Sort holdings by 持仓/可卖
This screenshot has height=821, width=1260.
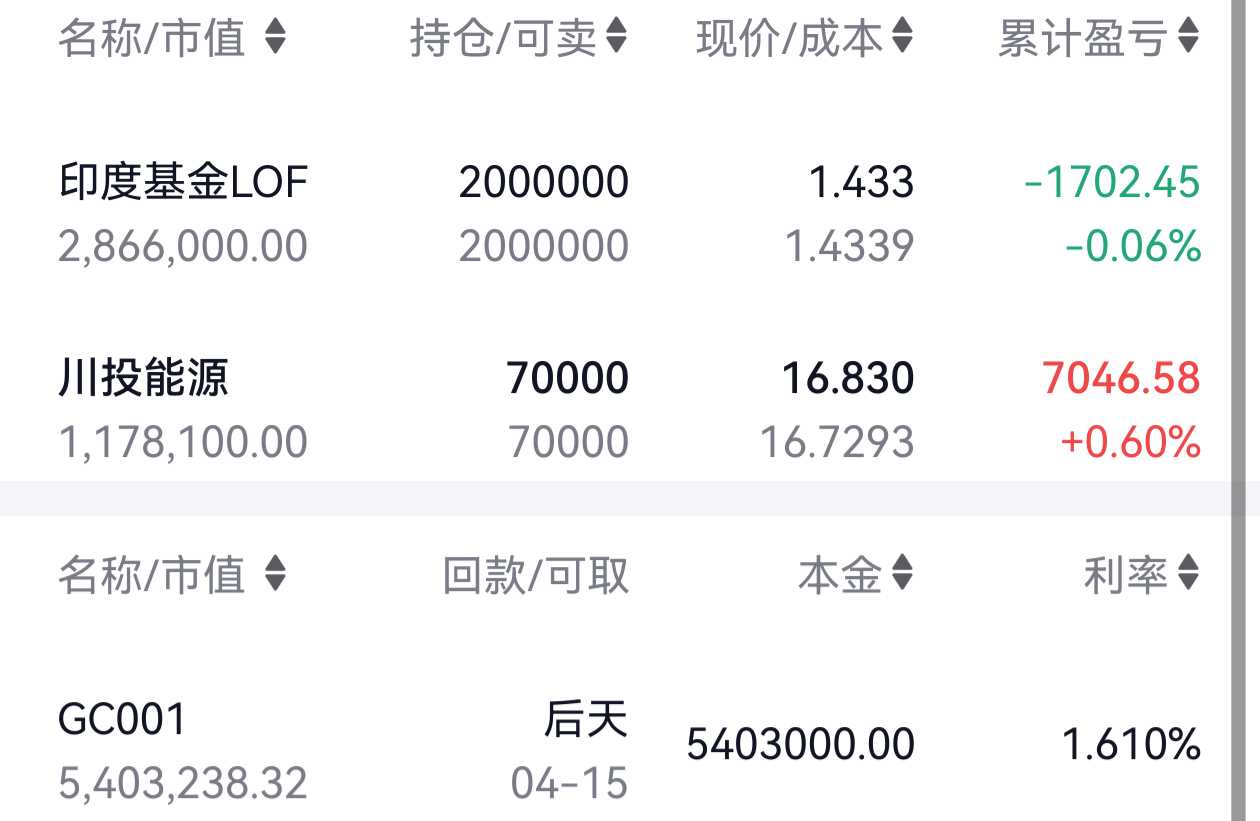[518, 39]
